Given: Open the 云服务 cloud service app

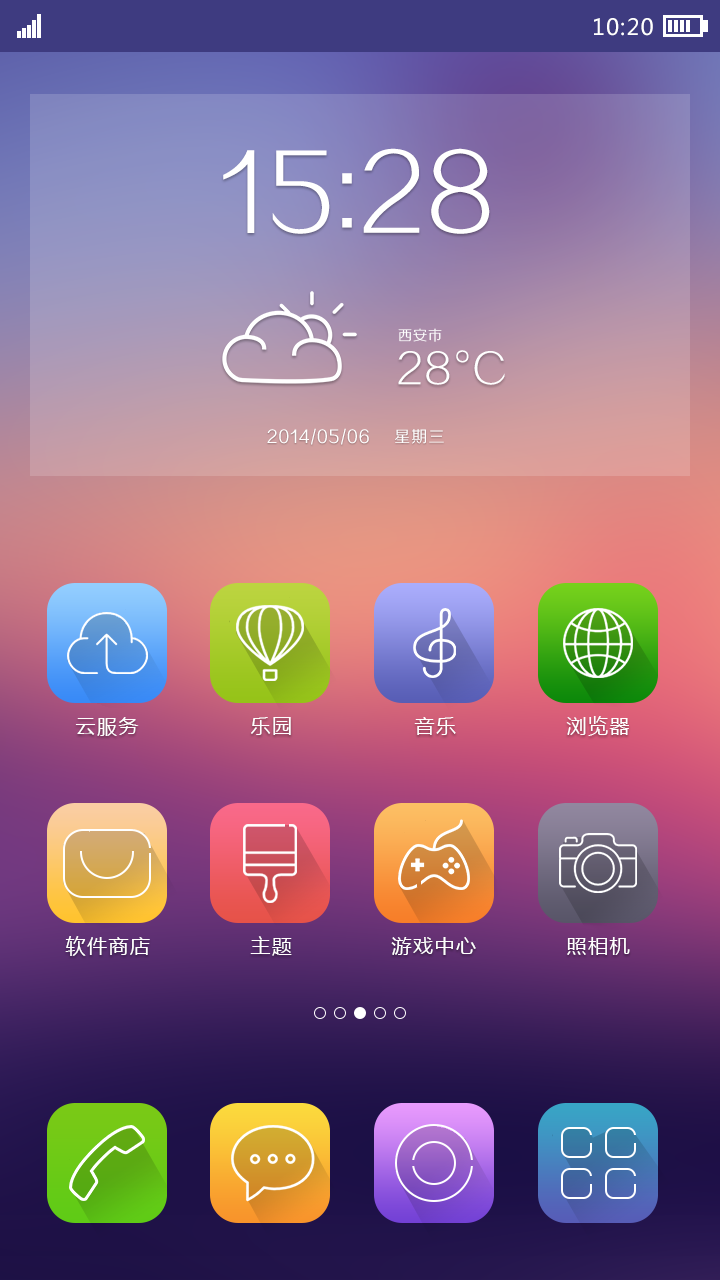Looking at the screenshot, I should pyautogui.click(x=107, y=643).
